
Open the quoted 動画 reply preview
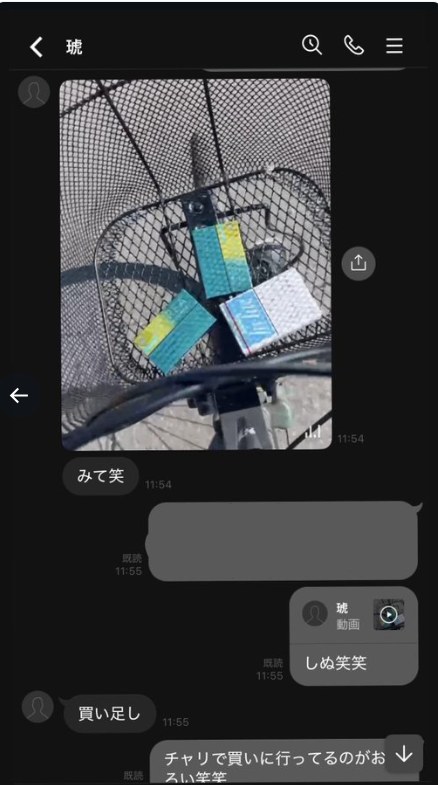pyautogui.click(x=354, y=615)
